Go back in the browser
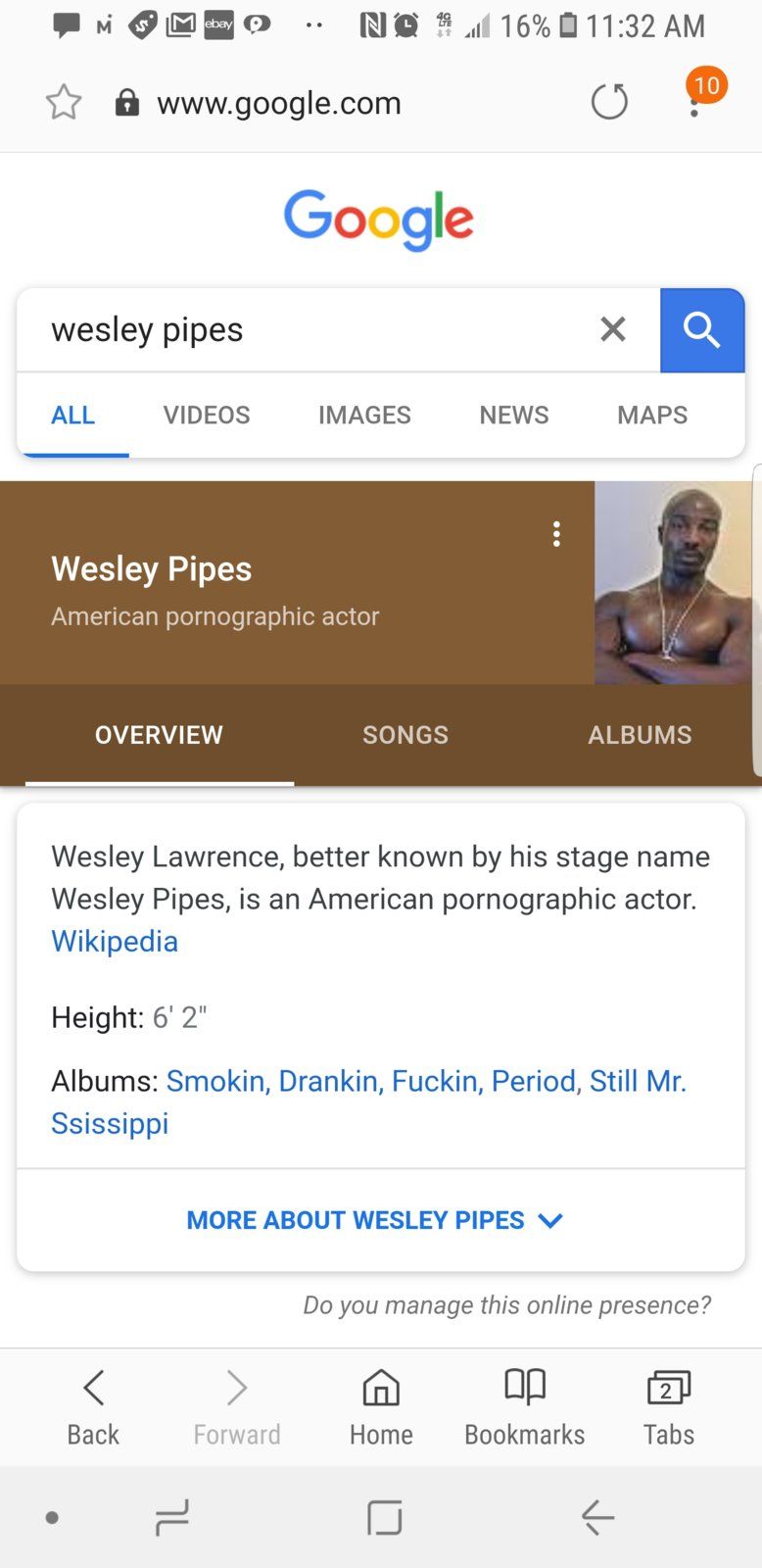This screenshot has height=1568, width=762. [x=93, y=1406]
